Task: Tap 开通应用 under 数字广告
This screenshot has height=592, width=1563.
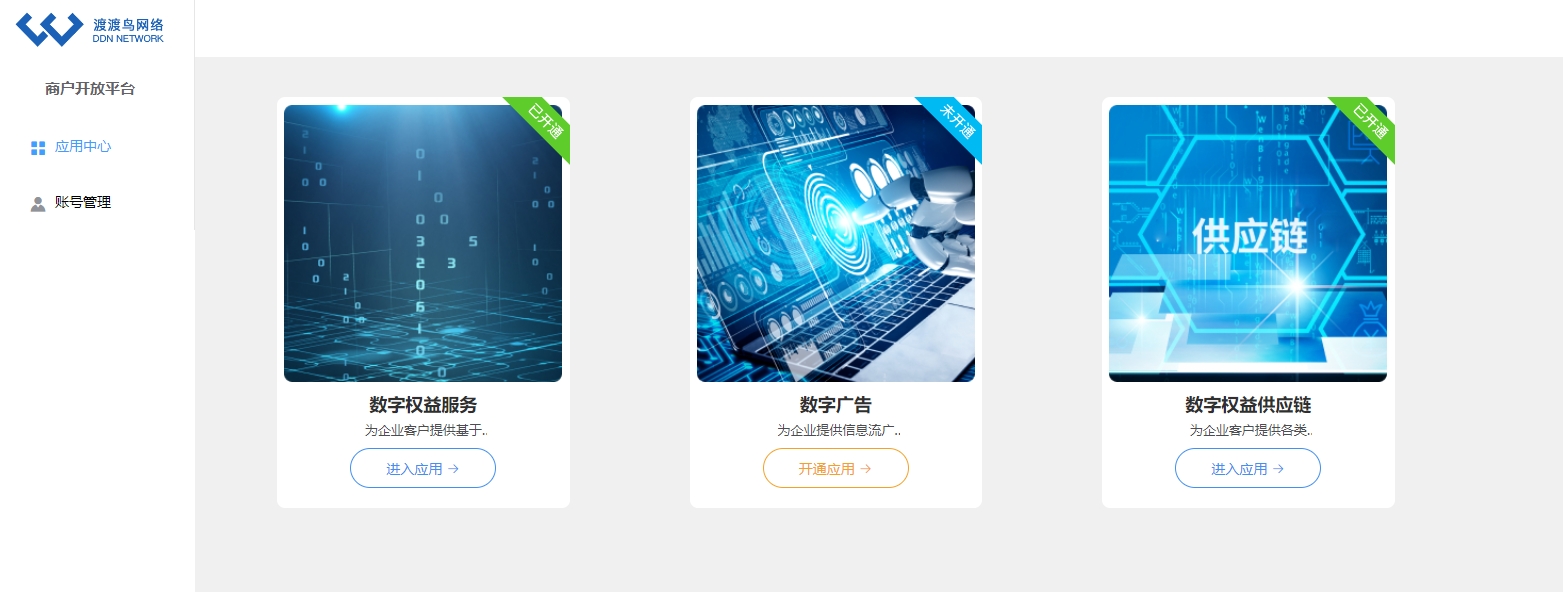Action: pos(835,468)
